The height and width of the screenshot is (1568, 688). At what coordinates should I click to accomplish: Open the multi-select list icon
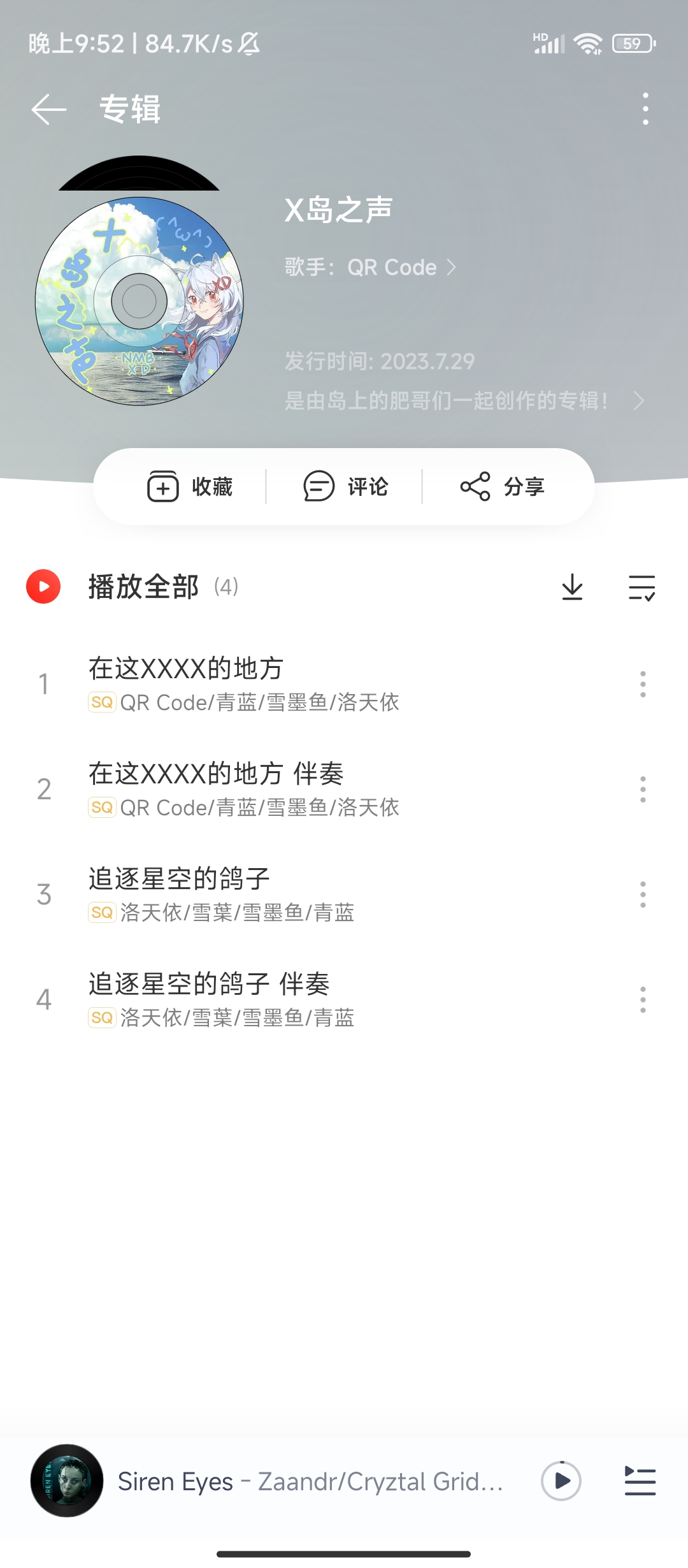tap(641, 587)
